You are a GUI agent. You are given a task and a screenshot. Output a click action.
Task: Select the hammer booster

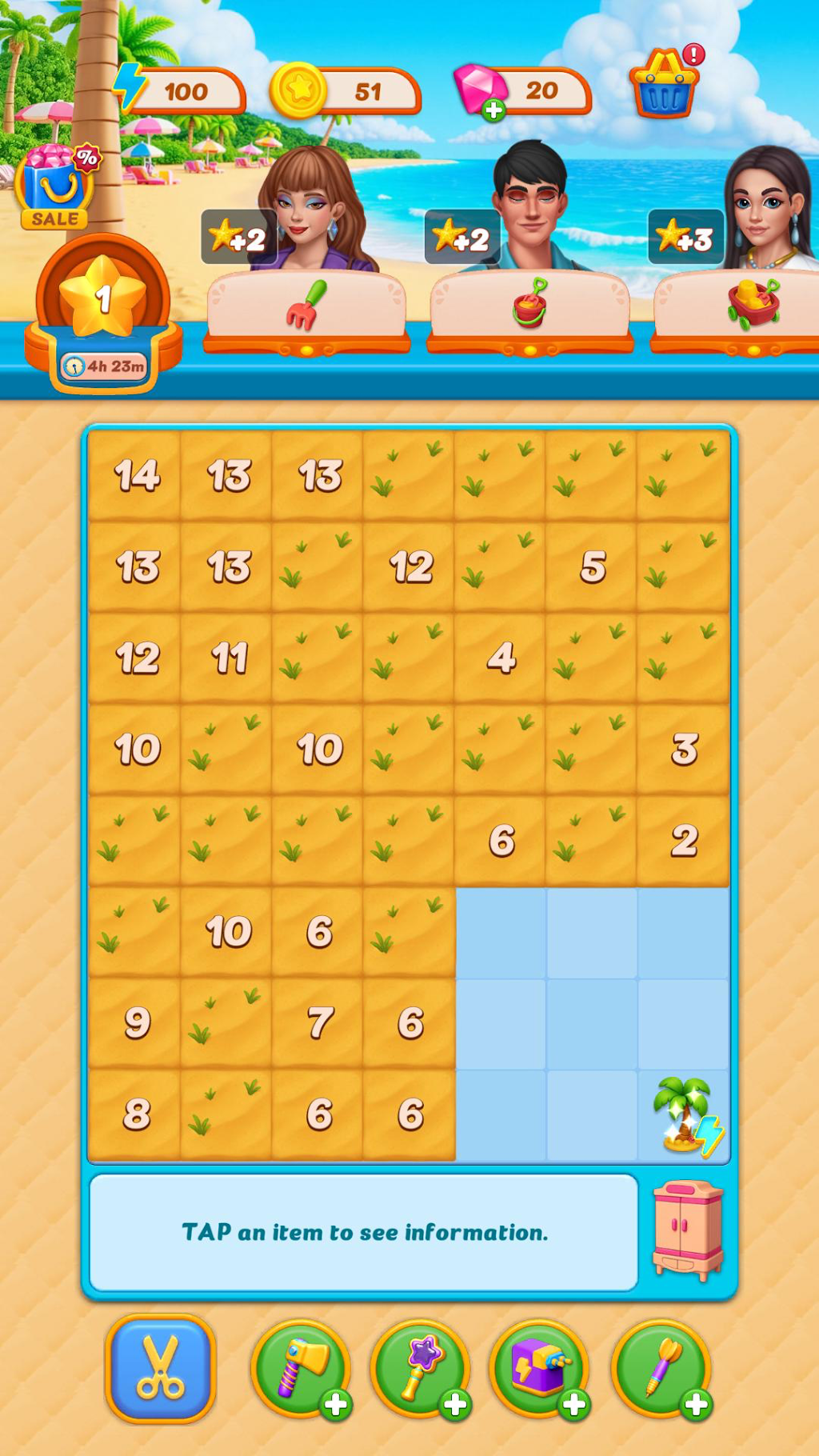click(x=302, y=1370)
